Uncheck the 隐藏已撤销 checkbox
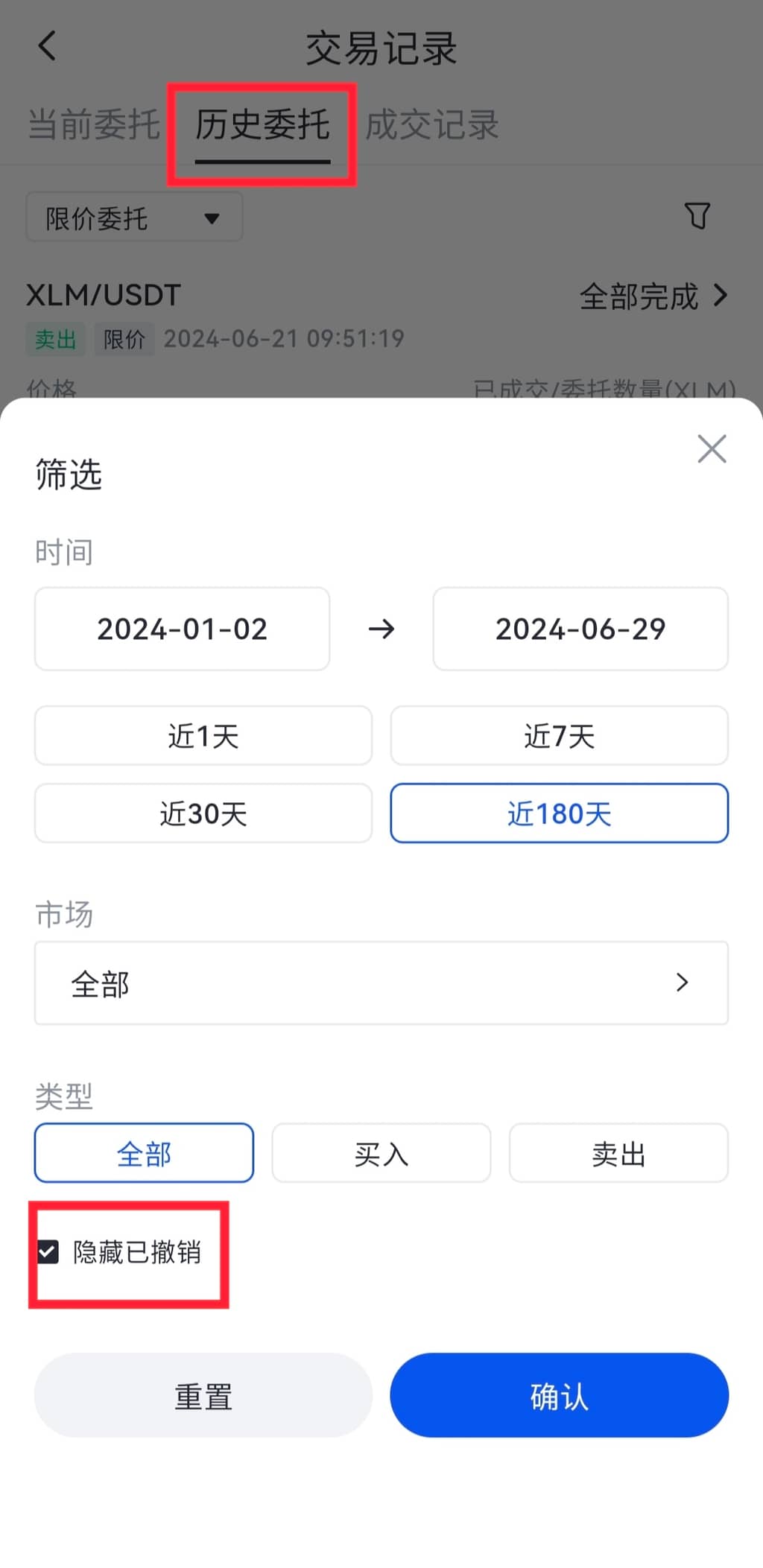763x1568 pixels. [48, 1252]
